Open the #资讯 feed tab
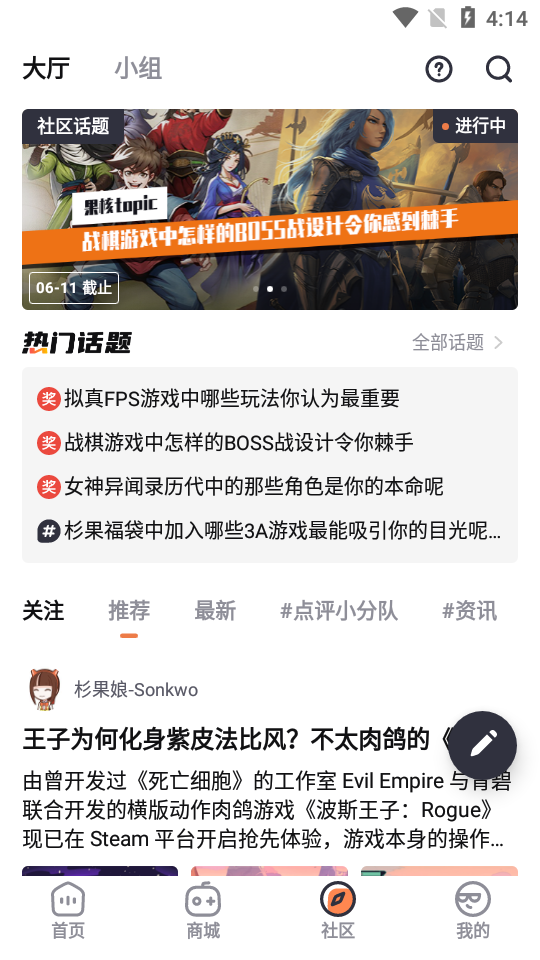This screenshot has width=540, height=960. coord(470,610)
